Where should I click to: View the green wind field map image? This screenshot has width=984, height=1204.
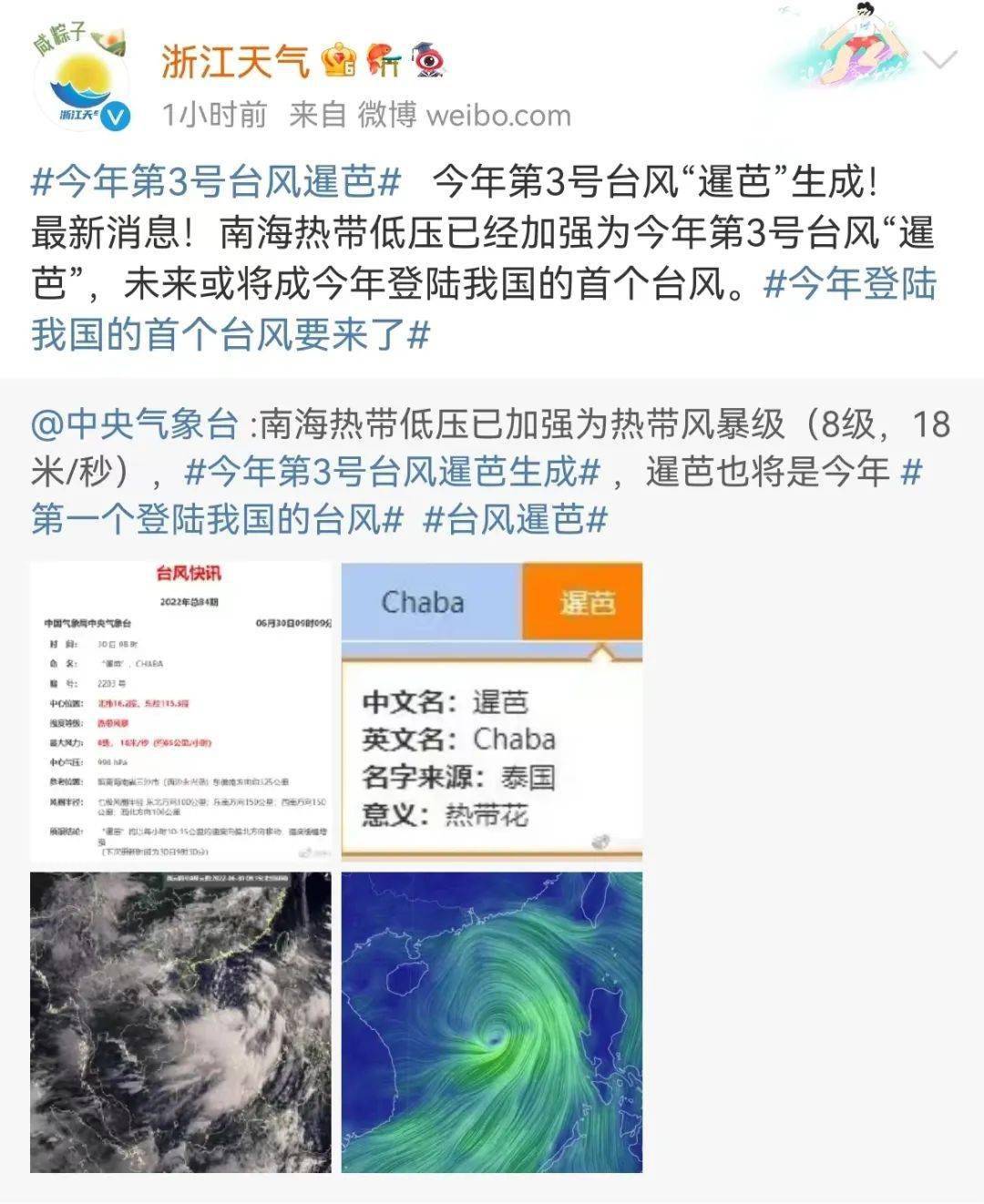(x=492, y=1022)
